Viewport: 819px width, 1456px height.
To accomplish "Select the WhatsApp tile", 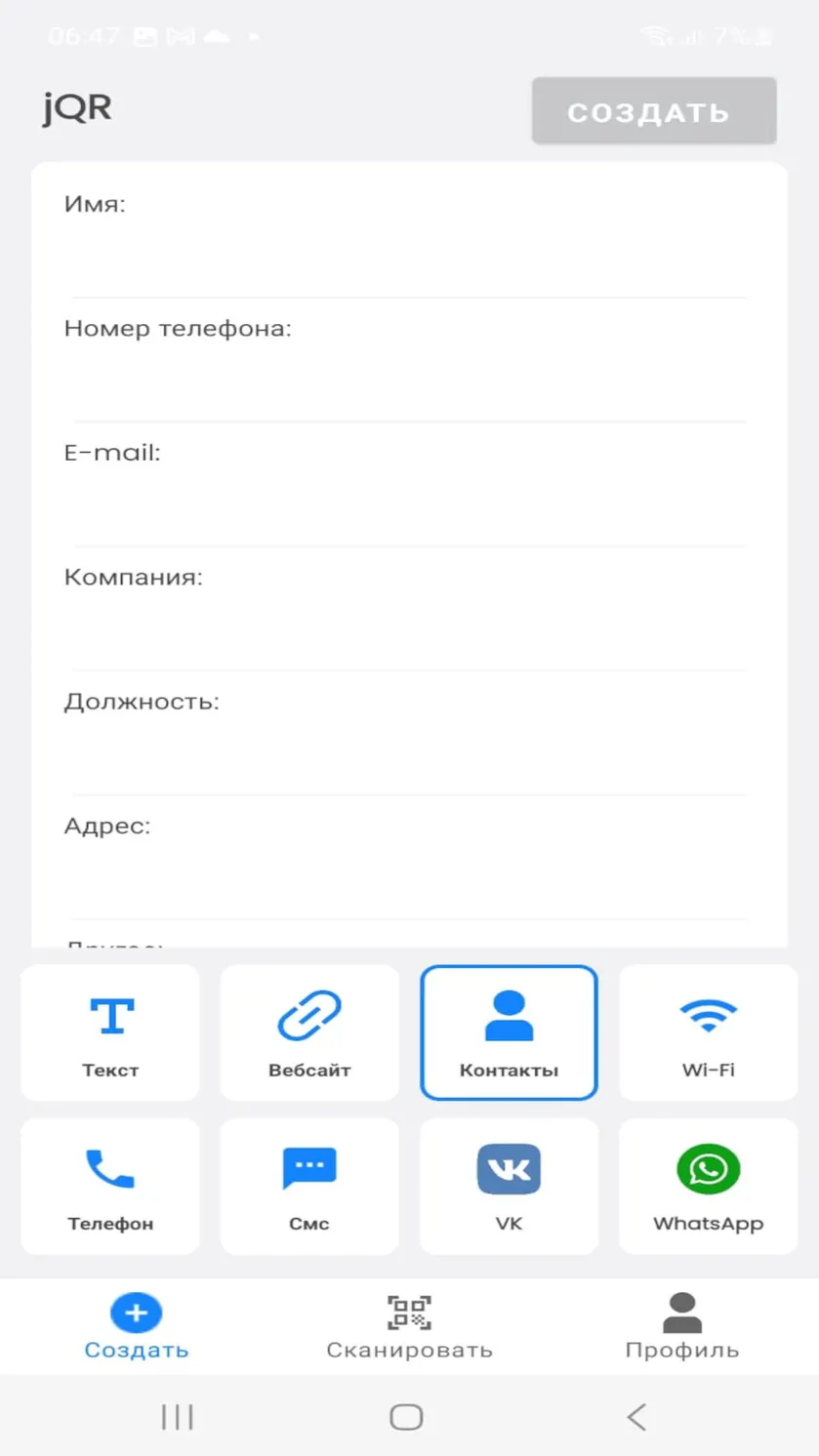I will pos(708,1186).
